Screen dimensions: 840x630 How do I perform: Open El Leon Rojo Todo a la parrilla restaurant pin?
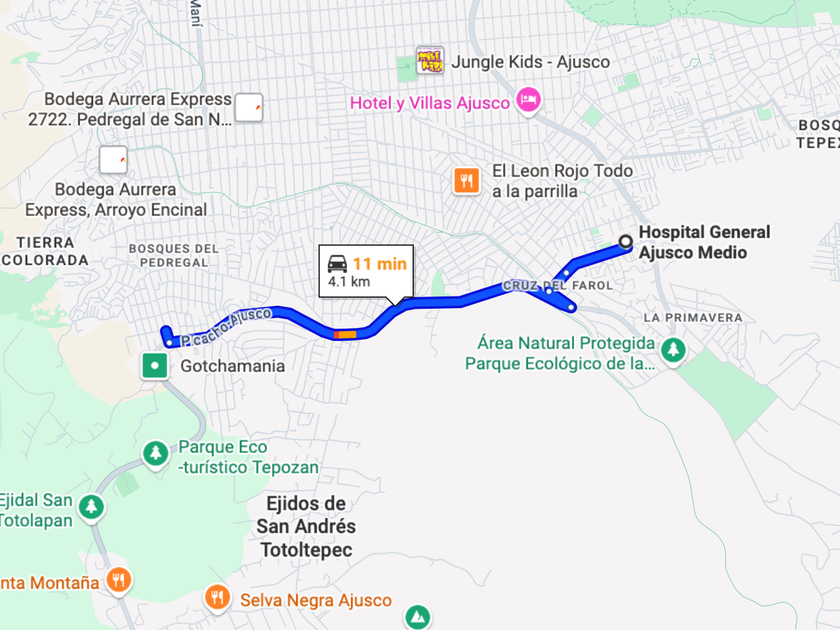click(x=467, y=181)
